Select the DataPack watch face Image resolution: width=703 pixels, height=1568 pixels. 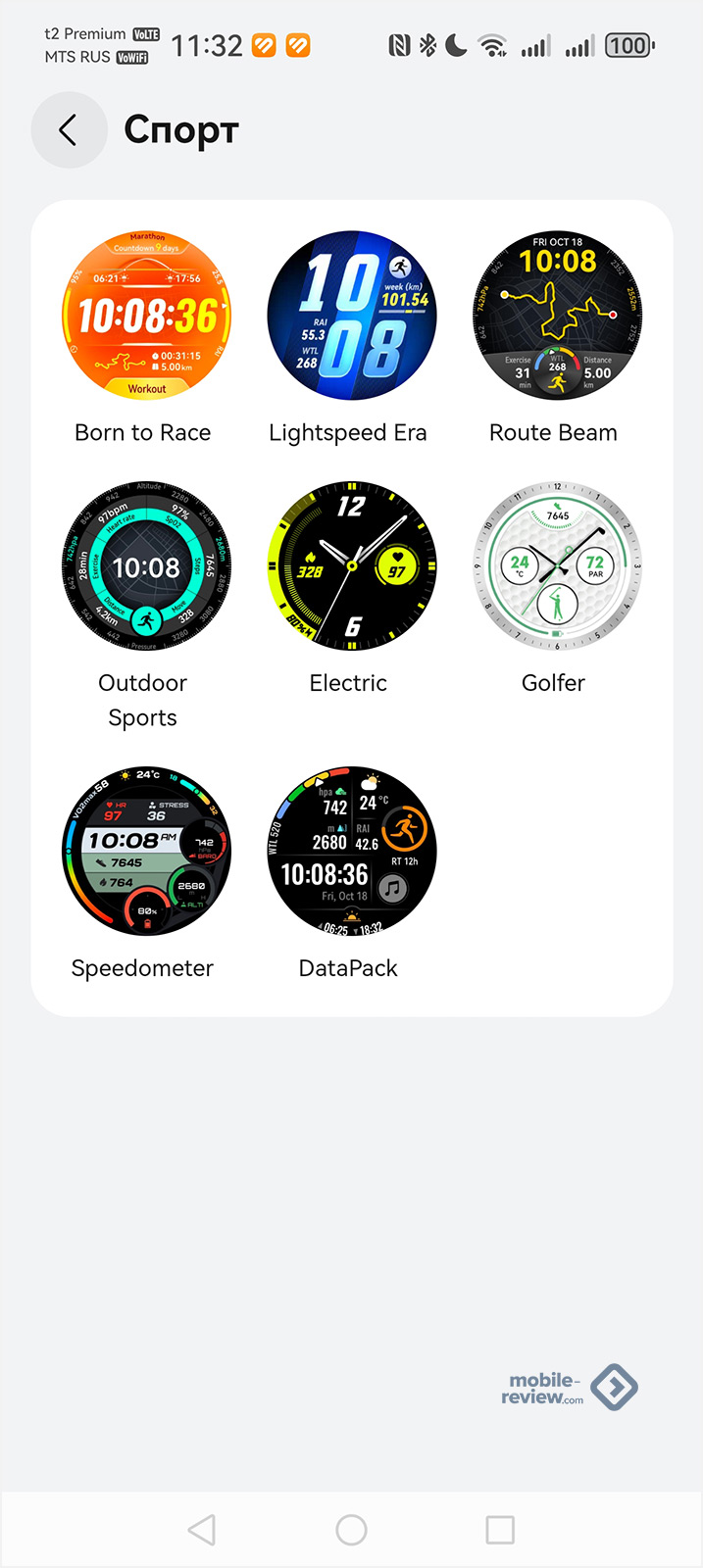[x=351, y=852]
